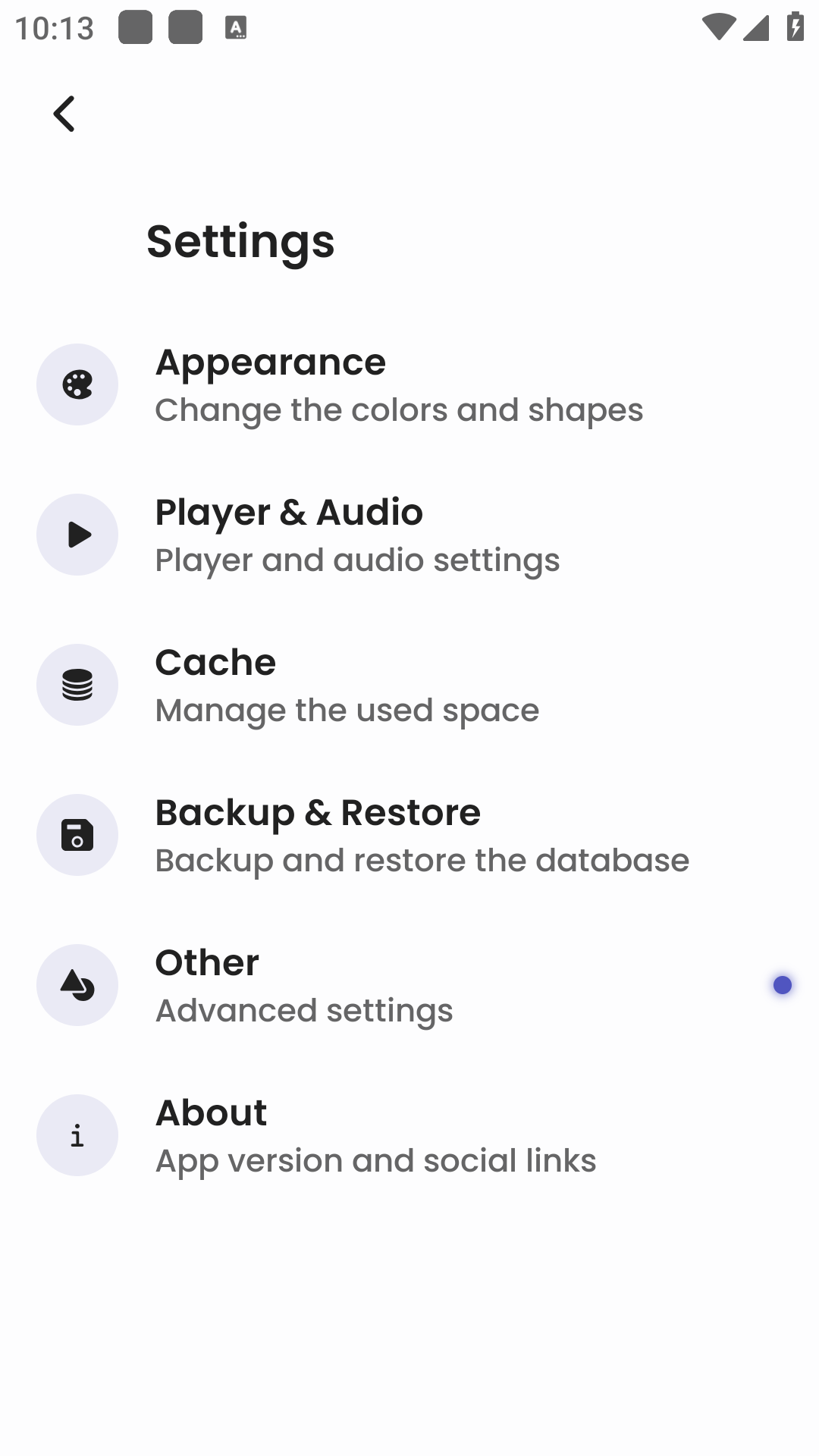Open Cache management
Screen dimensions: 819x1456
347,686
